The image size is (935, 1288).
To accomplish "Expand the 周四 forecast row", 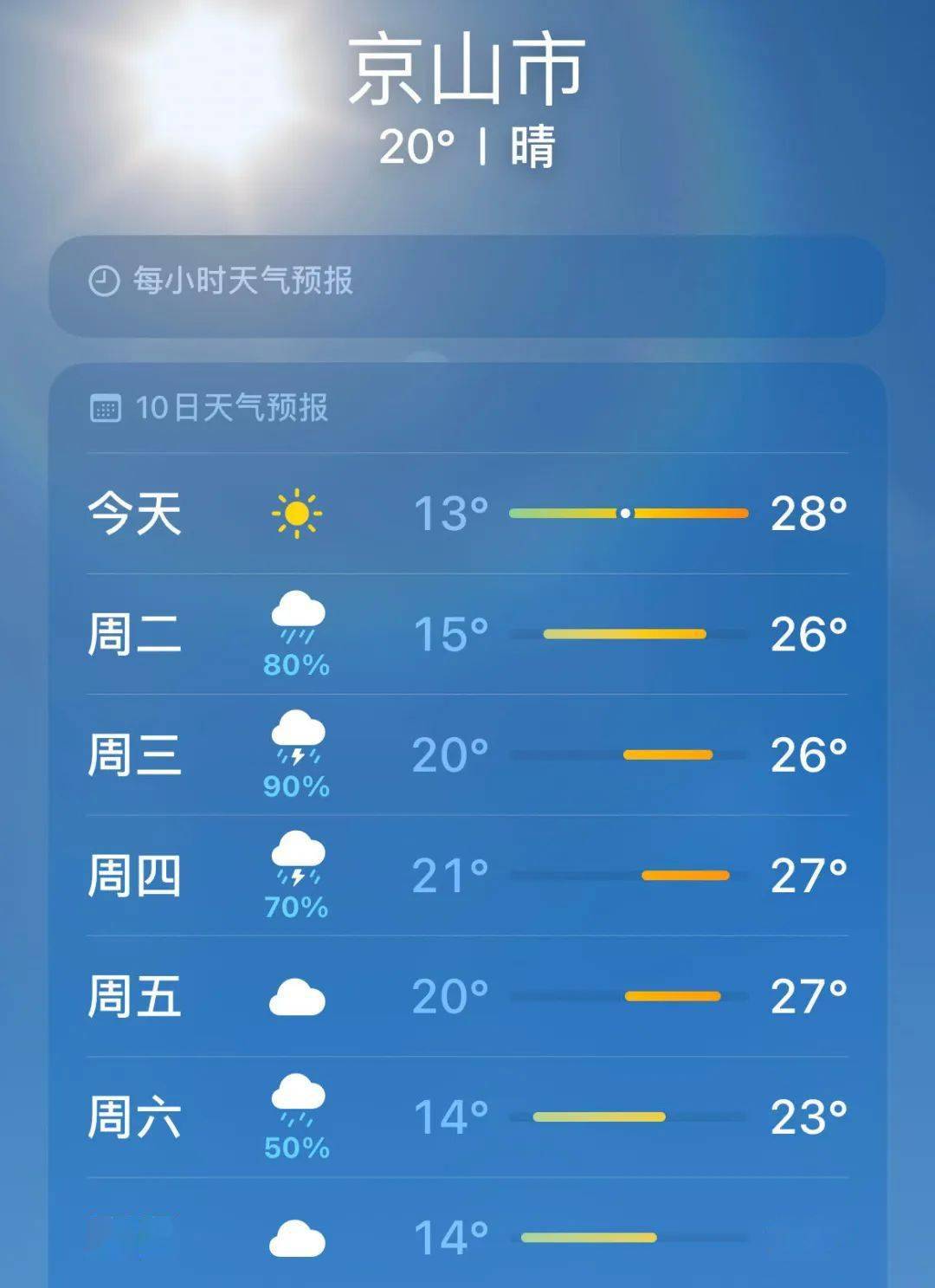I will click(x=467, y=876).
